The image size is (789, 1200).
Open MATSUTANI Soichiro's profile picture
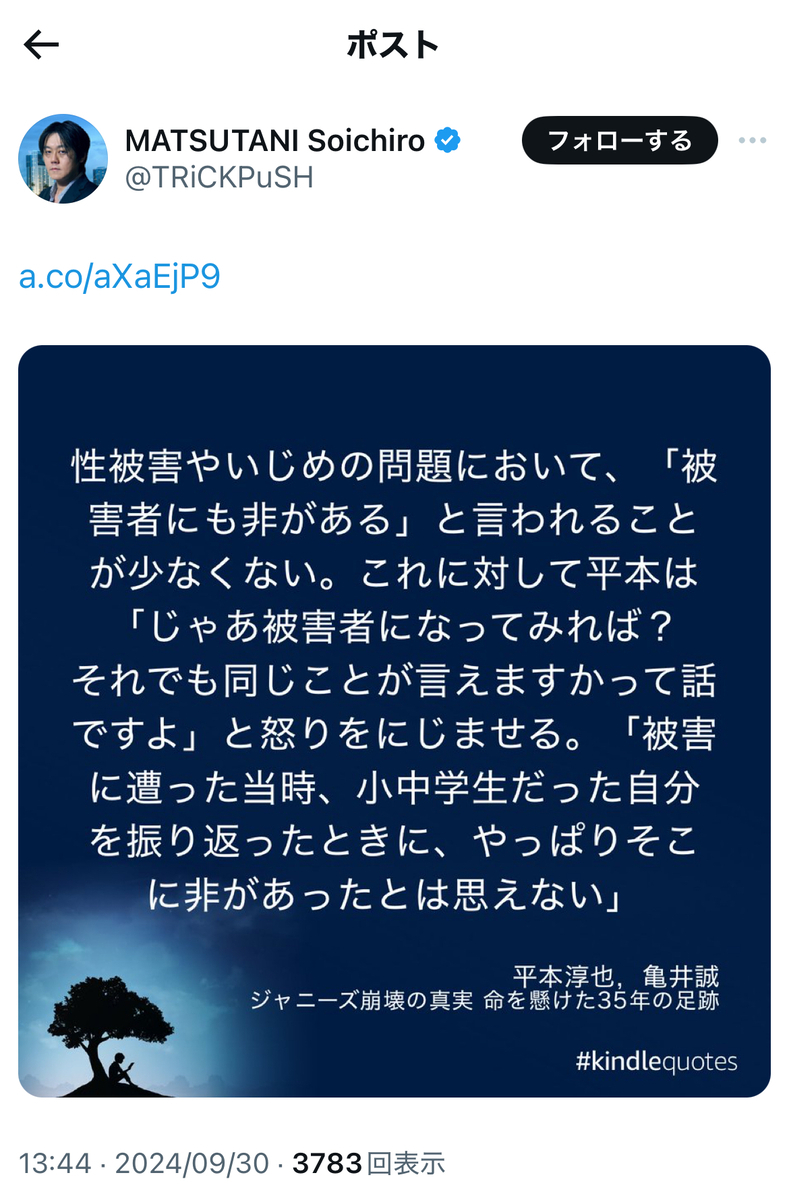point(63,159)
